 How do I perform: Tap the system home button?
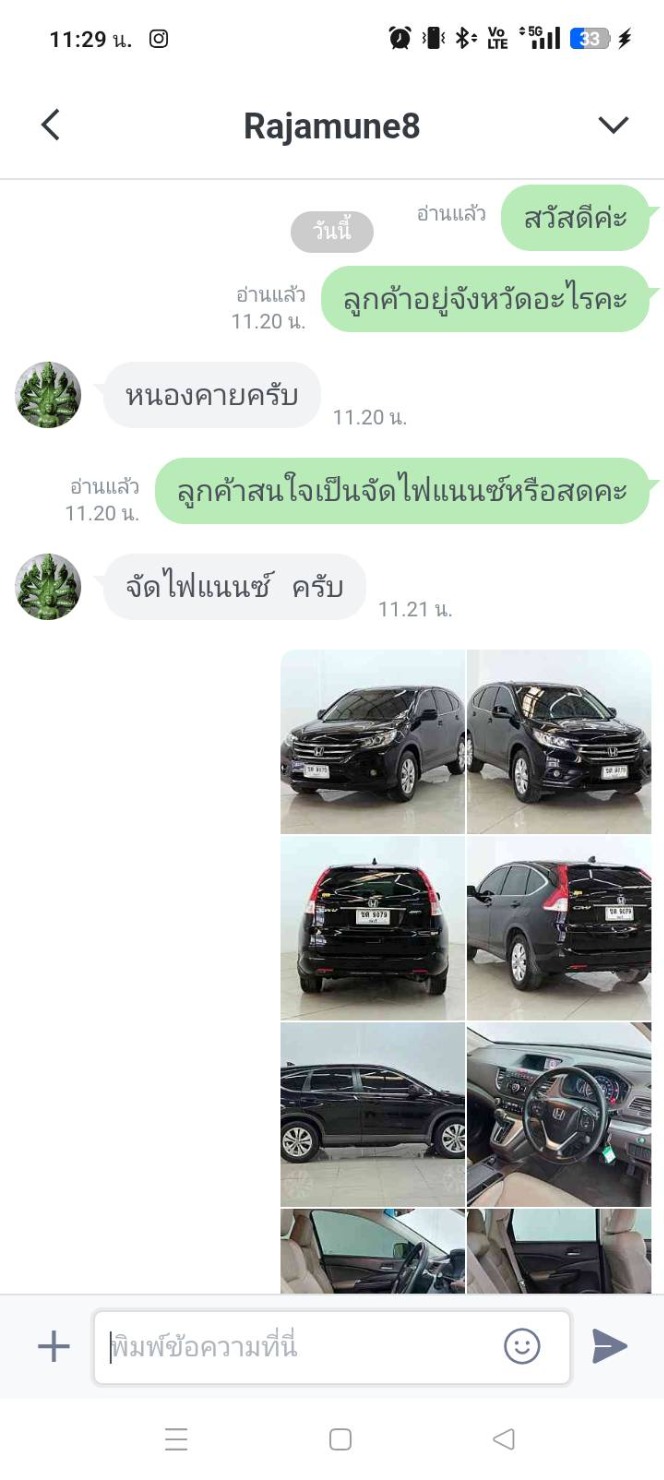(340, 1439)
